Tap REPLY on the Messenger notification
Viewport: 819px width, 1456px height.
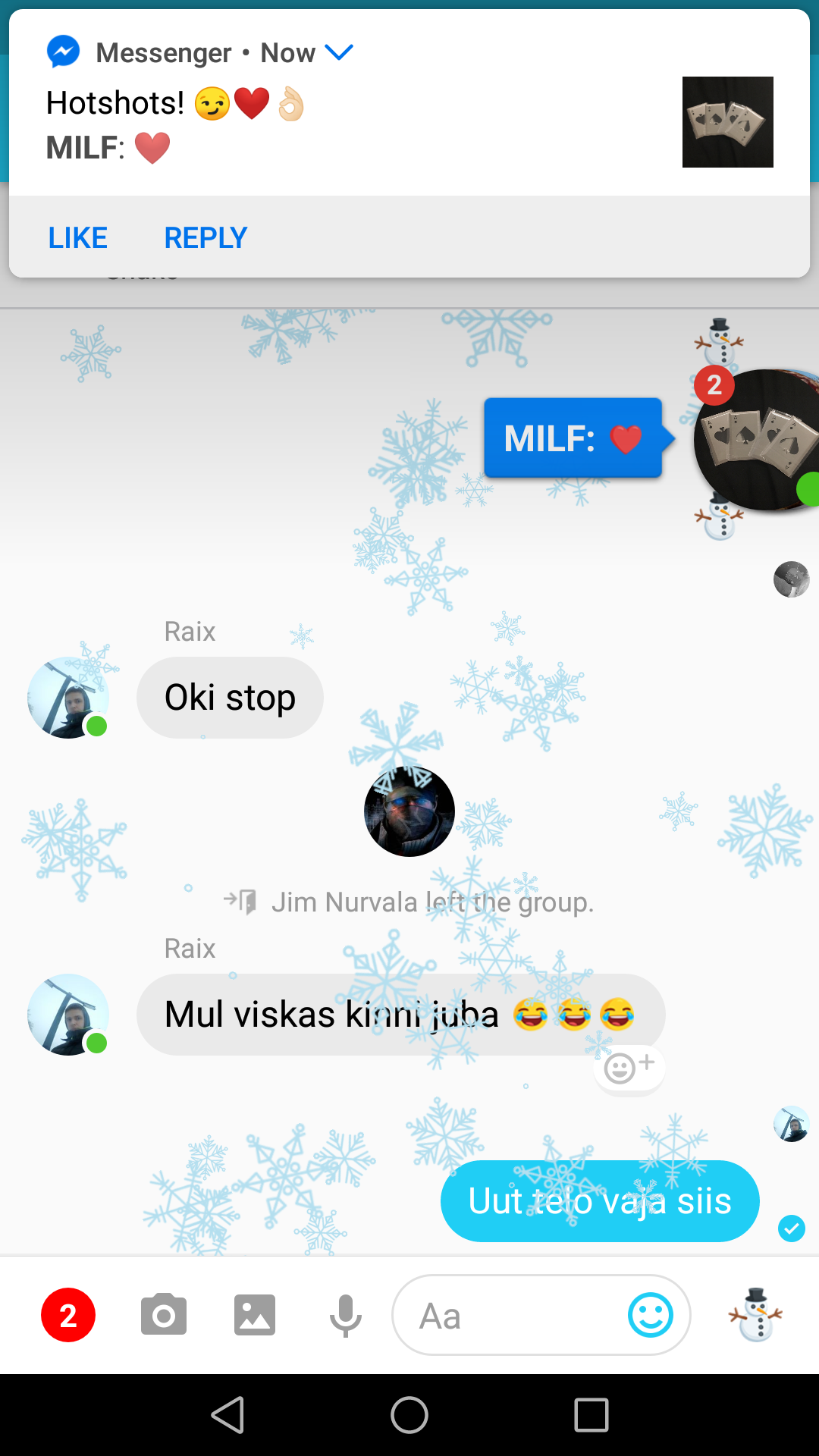(x=206, y=238)
